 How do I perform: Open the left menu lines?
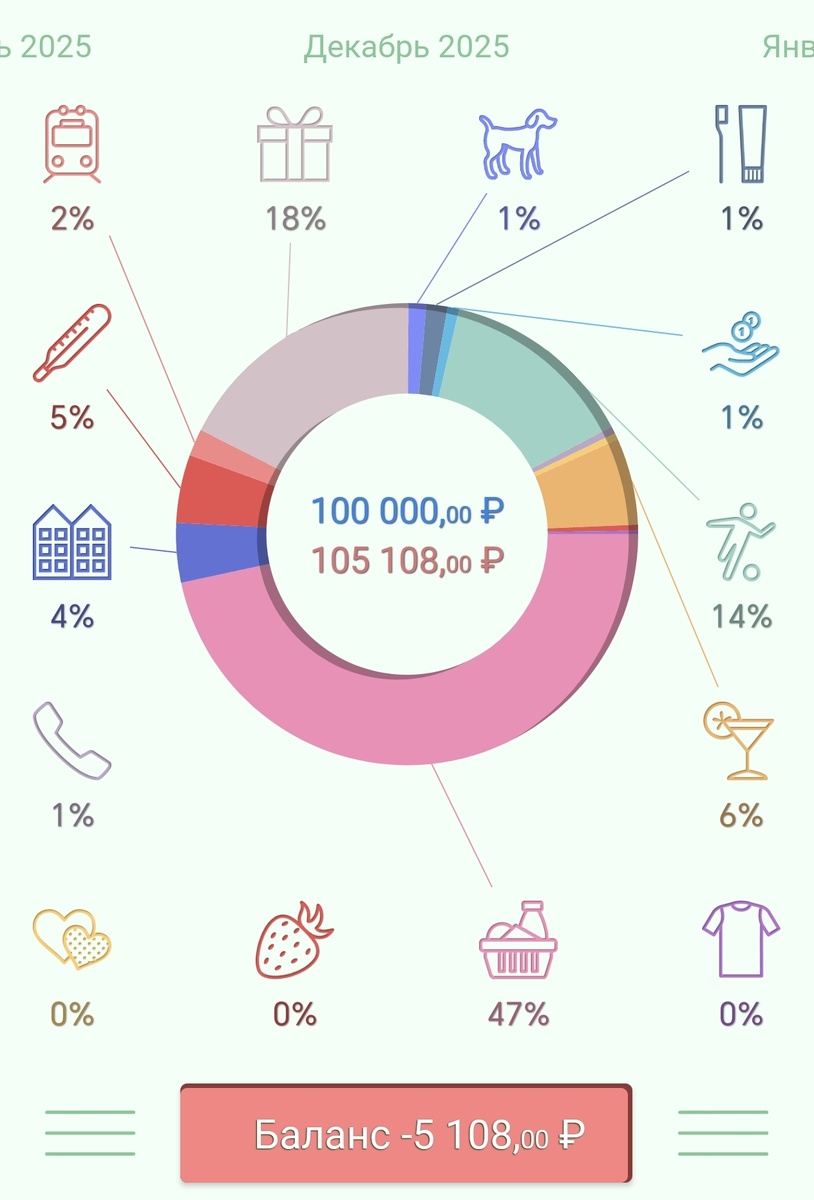coord(90,1133)
